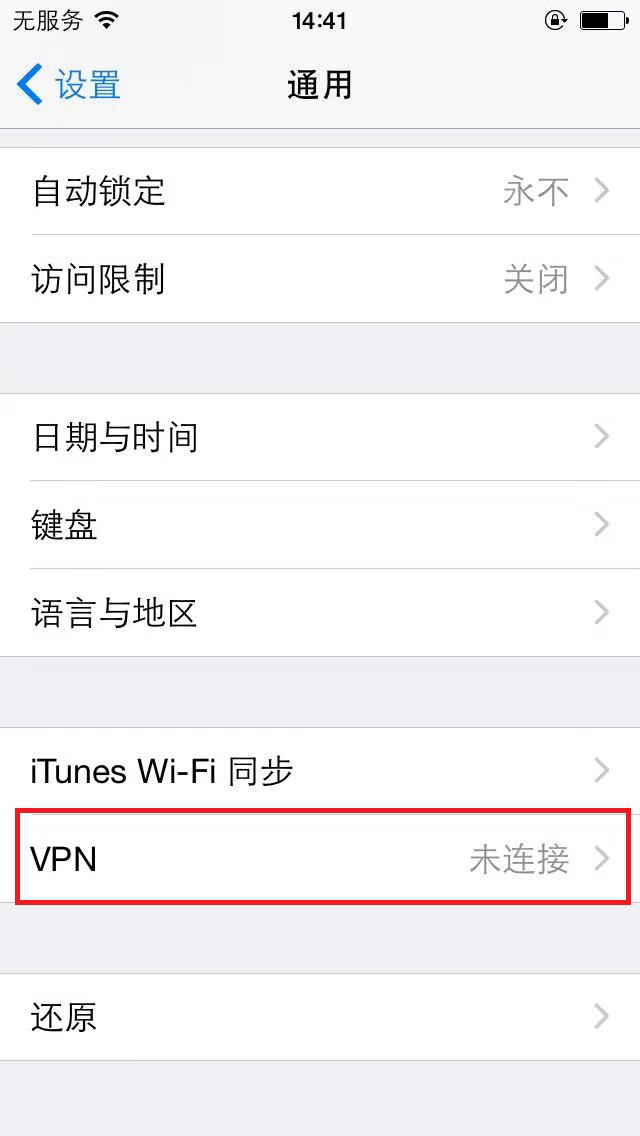Open iTunes Wi-Fi 同步
Viewport: 640px width, 1136px height.
(320, 771)
